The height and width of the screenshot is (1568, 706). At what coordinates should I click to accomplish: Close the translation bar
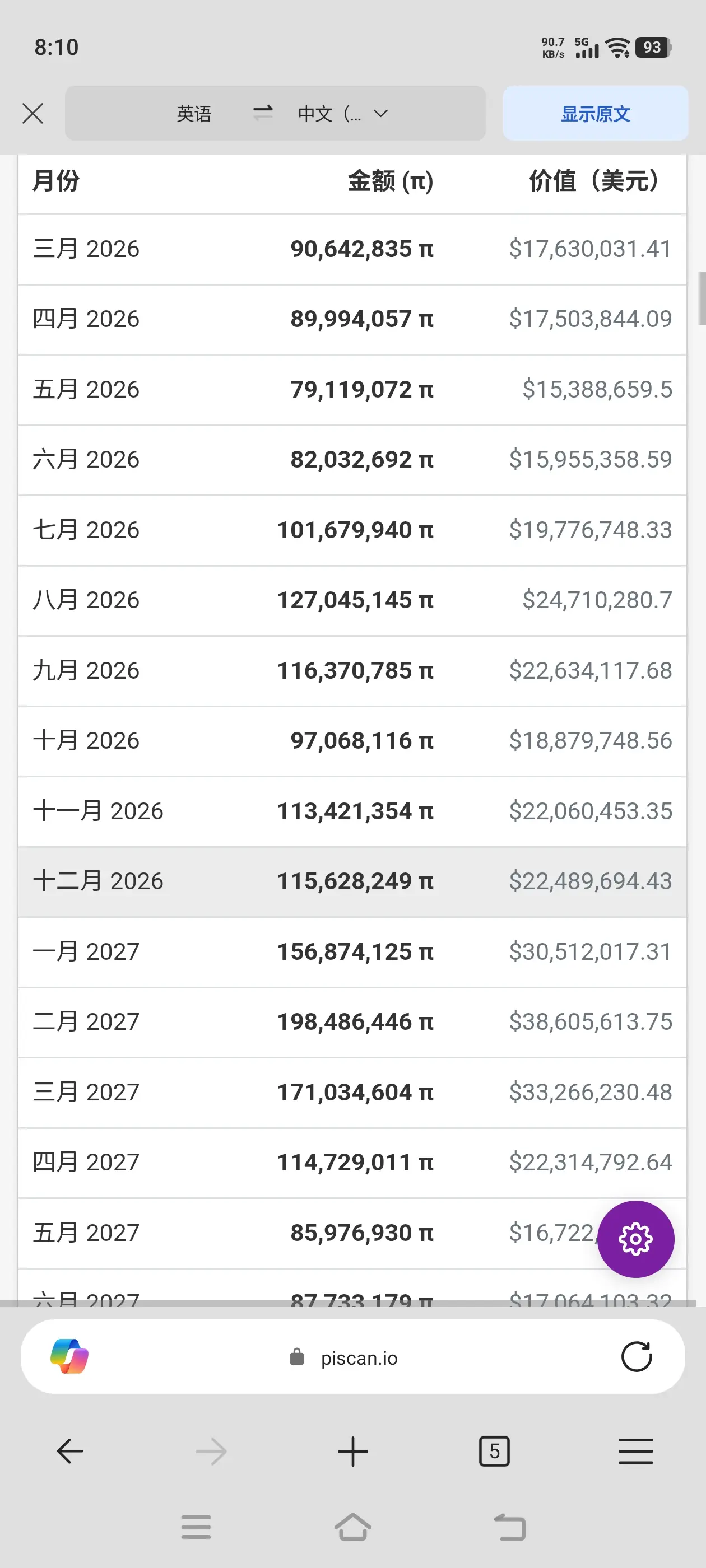[33, 113]
